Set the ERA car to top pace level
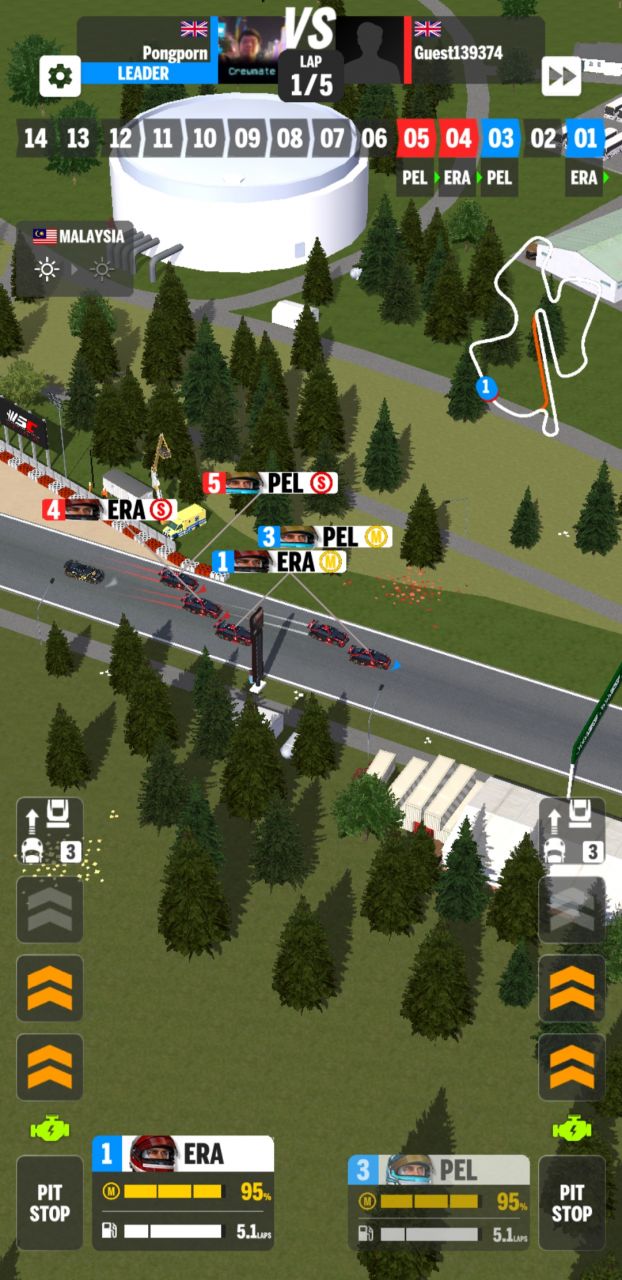The height and width of the screenshot is (1280, 622). coord(49,909)
